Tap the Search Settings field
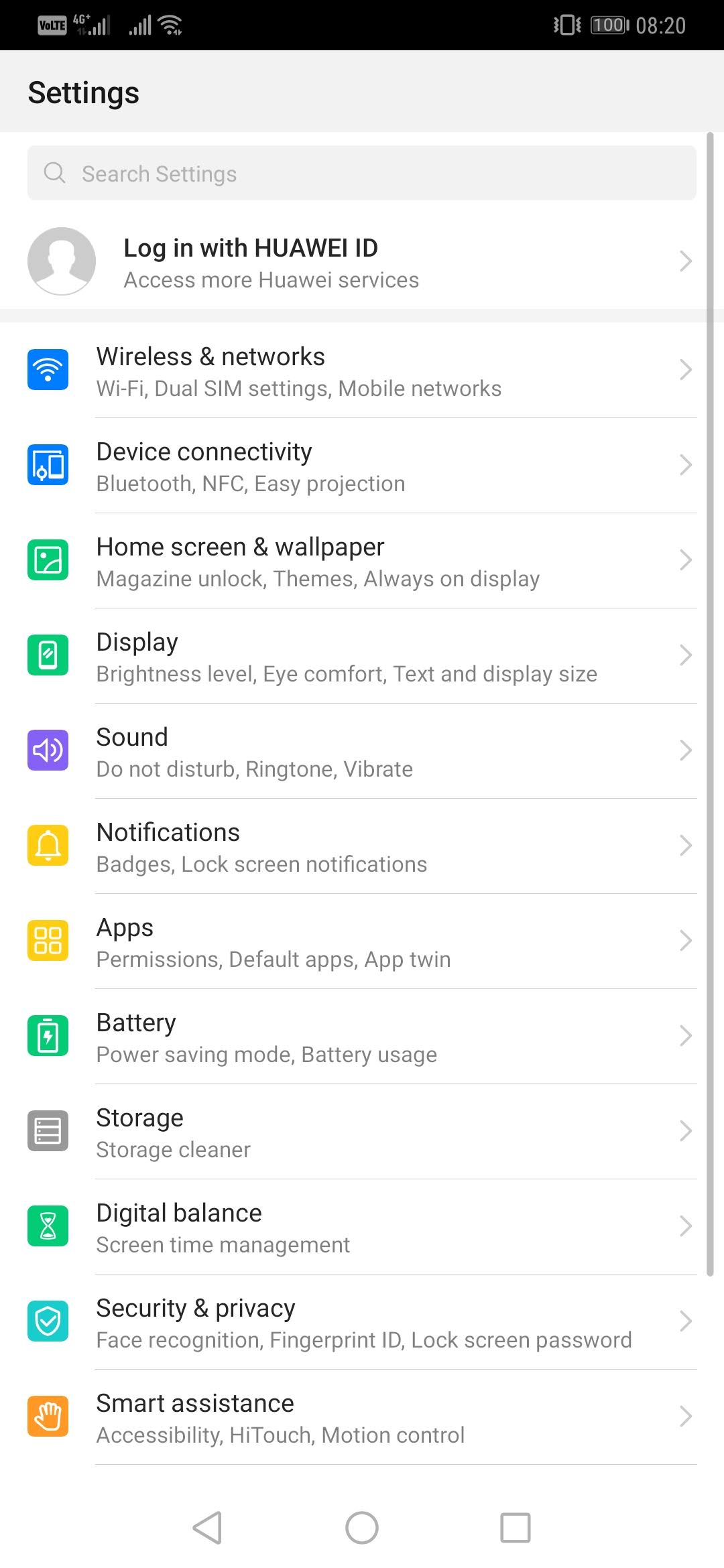This screenshot has width=724, height=1568. pyautogui.click(x=362, y=173)
